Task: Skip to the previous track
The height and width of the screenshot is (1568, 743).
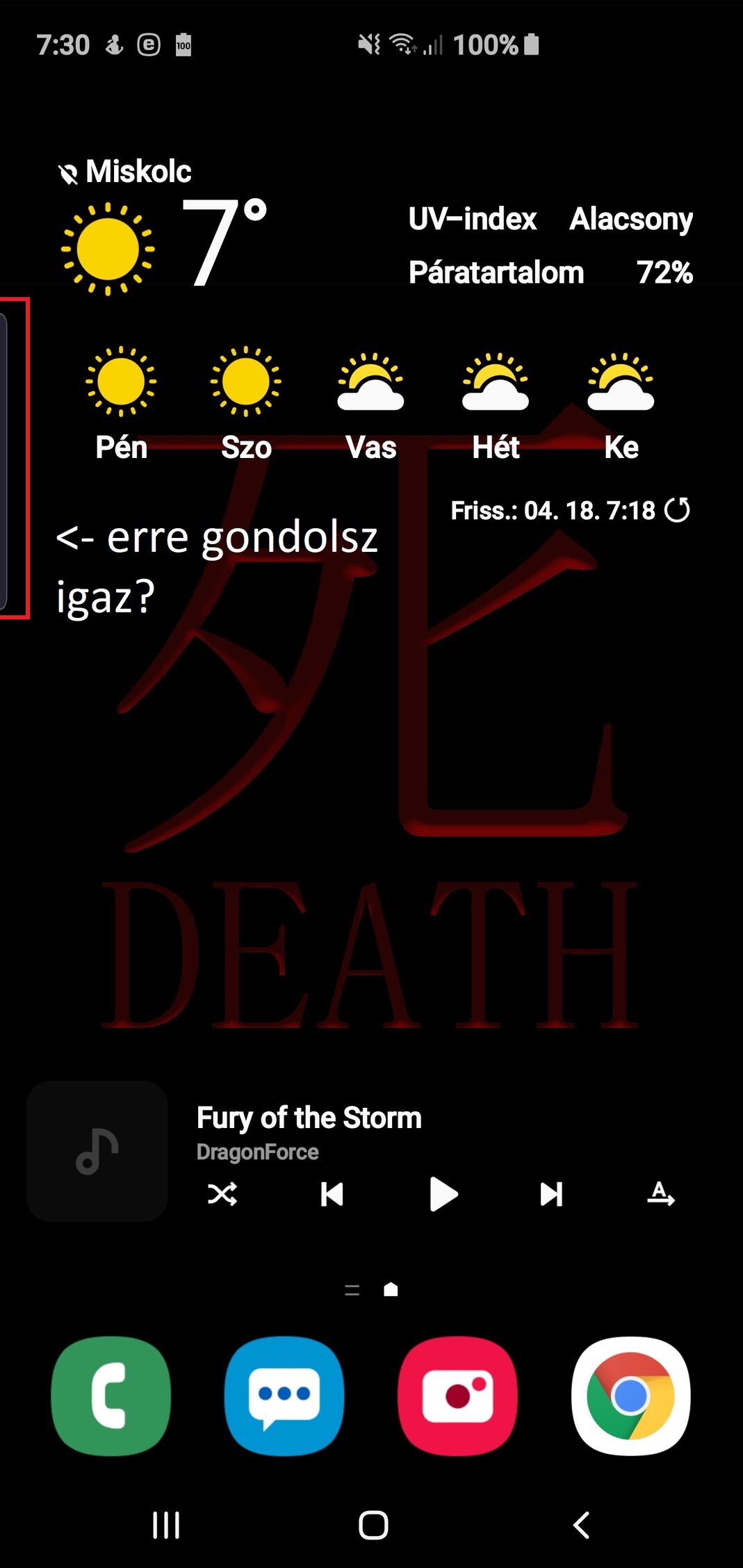Action: (x=332, y=1194)
